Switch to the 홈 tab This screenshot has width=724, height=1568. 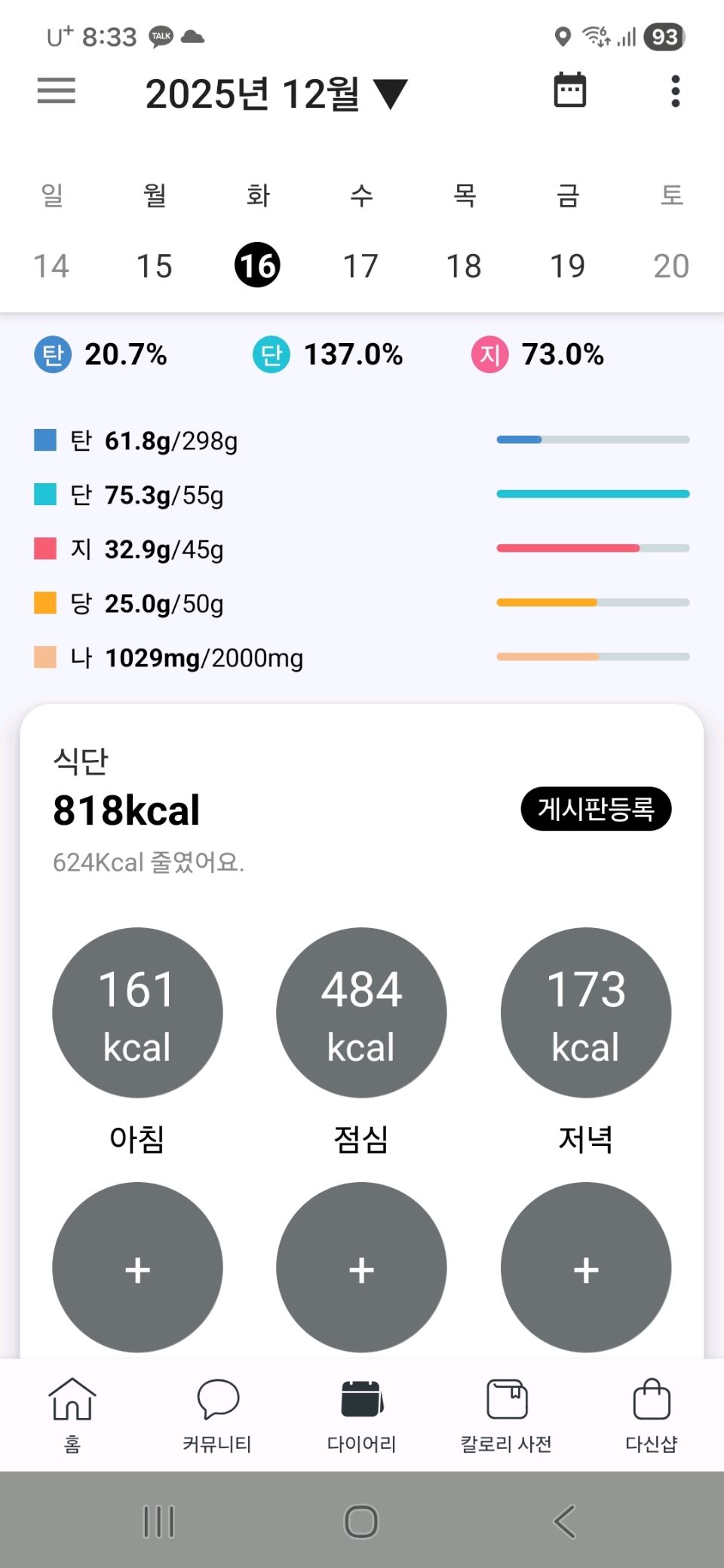tap(72, 1414)
